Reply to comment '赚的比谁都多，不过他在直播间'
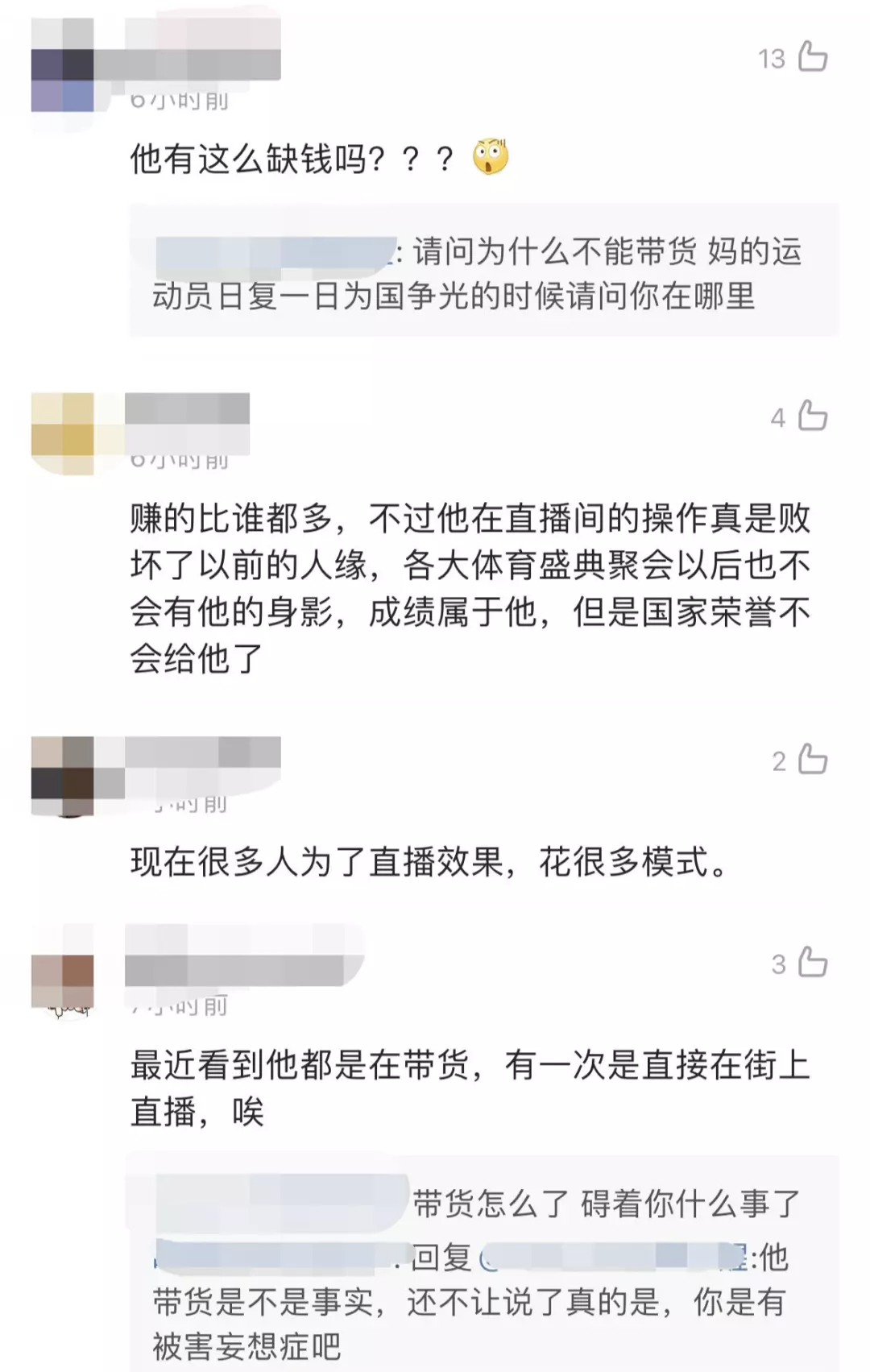Viewport: 870px width, 1372px height. tap(470, 588)
